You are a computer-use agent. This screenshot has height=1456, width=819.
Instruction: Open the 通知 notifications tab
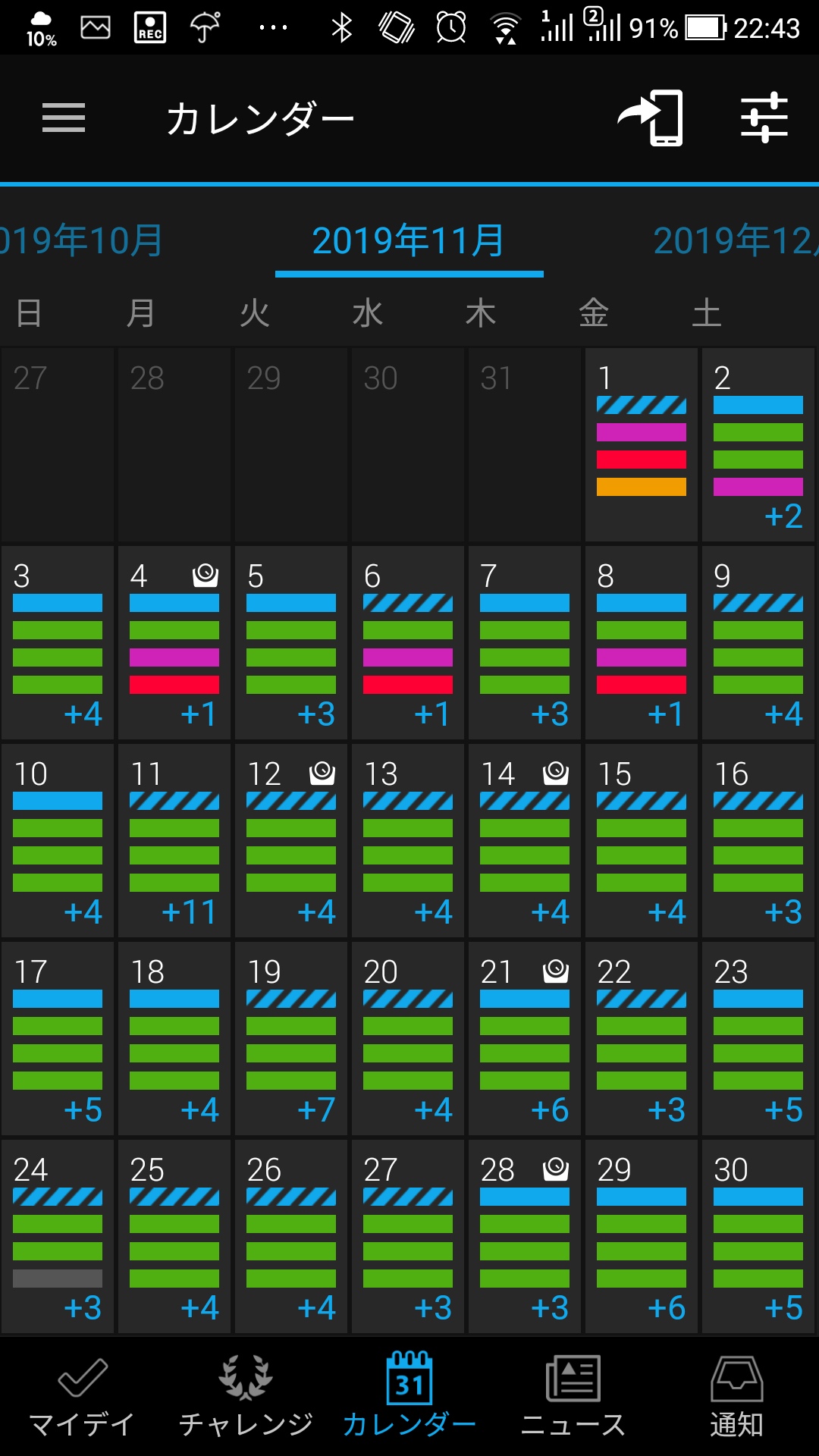pos(737,1397)
